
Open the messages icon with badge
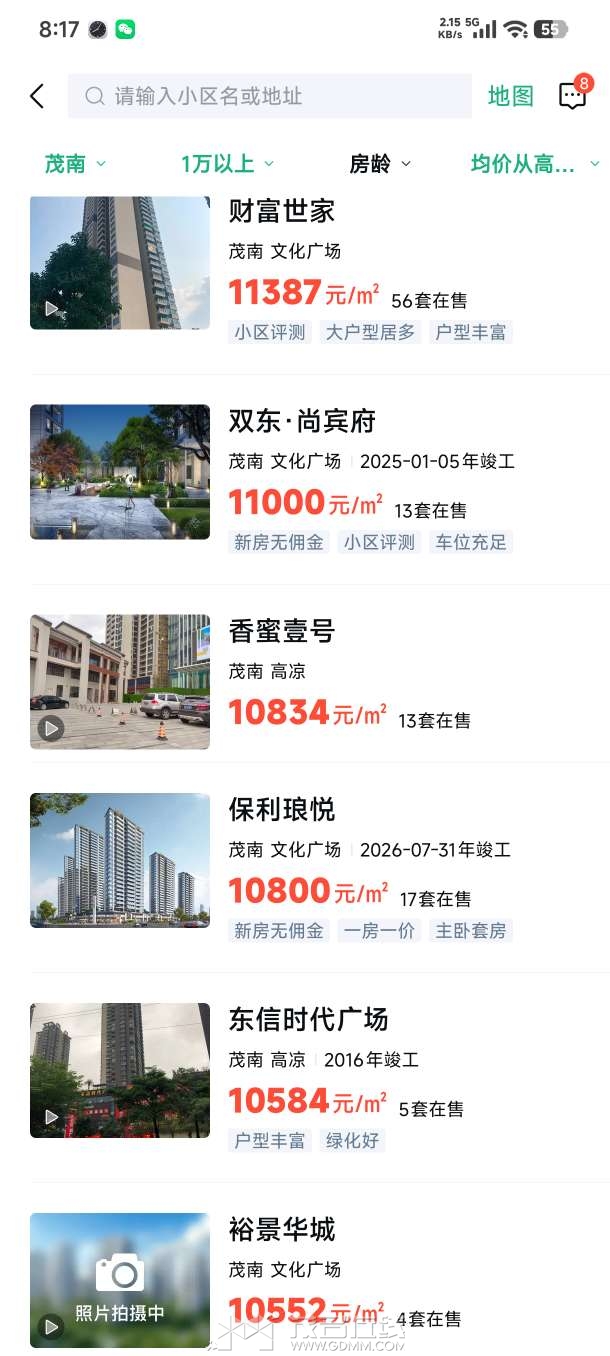[573, 95]
